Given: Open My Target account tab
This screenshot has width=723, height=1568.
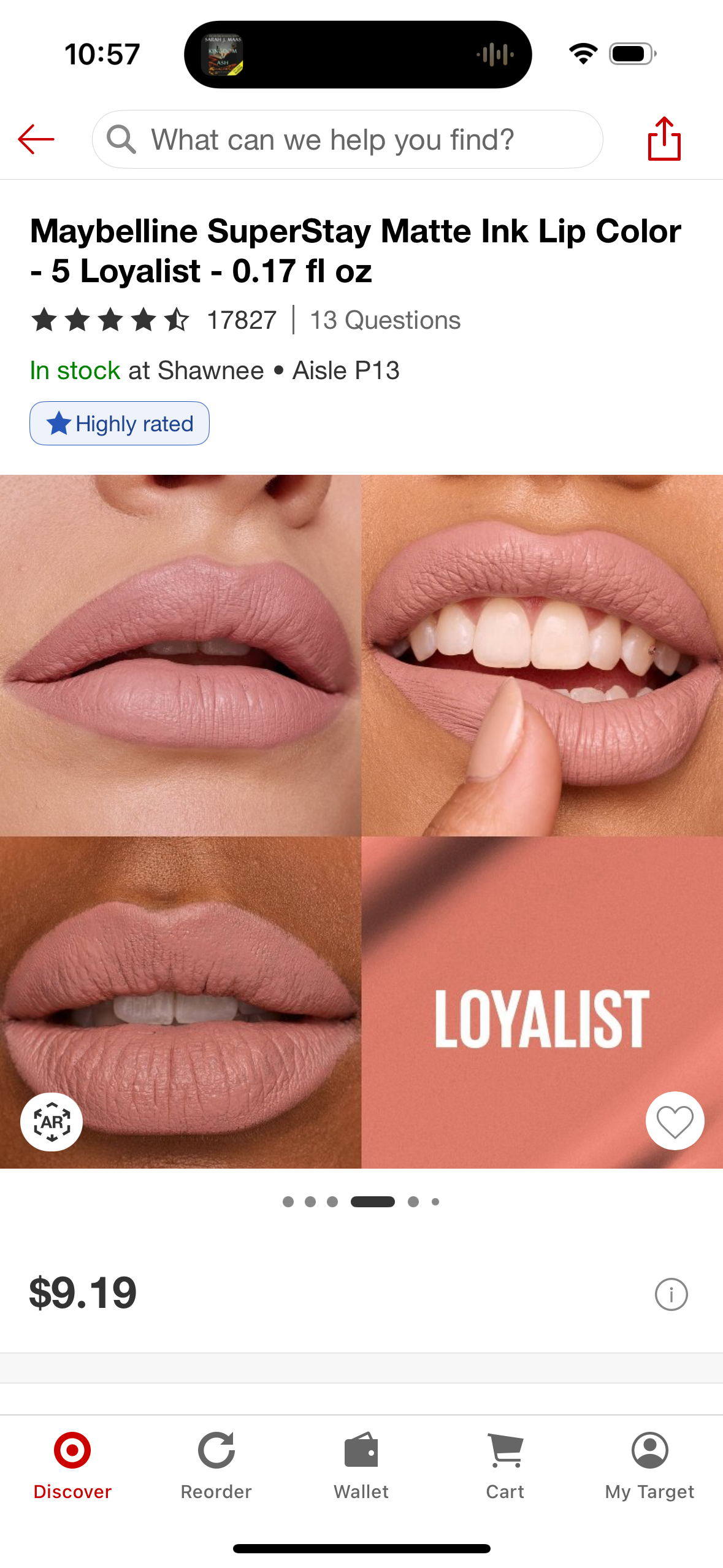Looking at the screenshot, I should coord(649,1465).
